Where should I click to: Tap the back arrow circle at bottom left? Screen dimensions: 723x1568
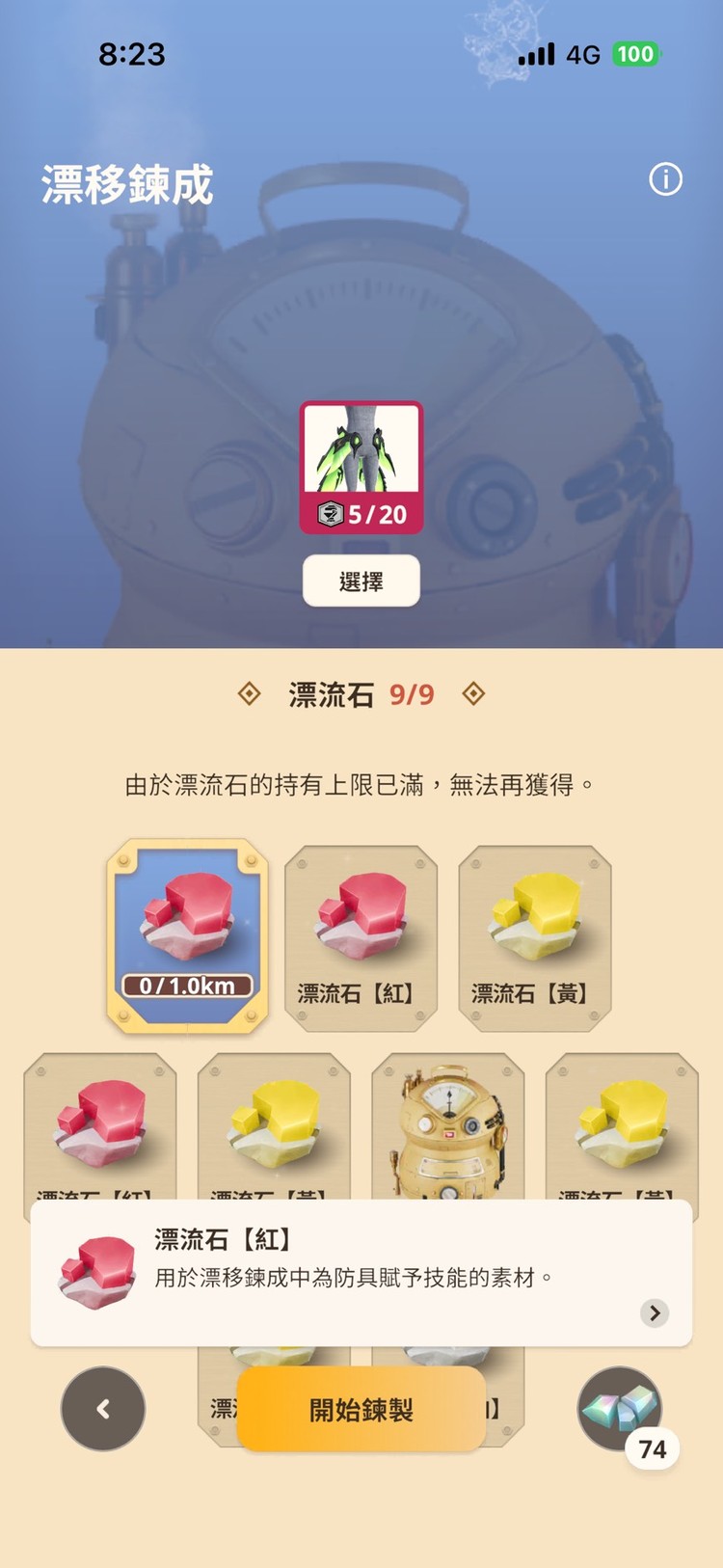pyautogui.click(x=103, y=1410)
